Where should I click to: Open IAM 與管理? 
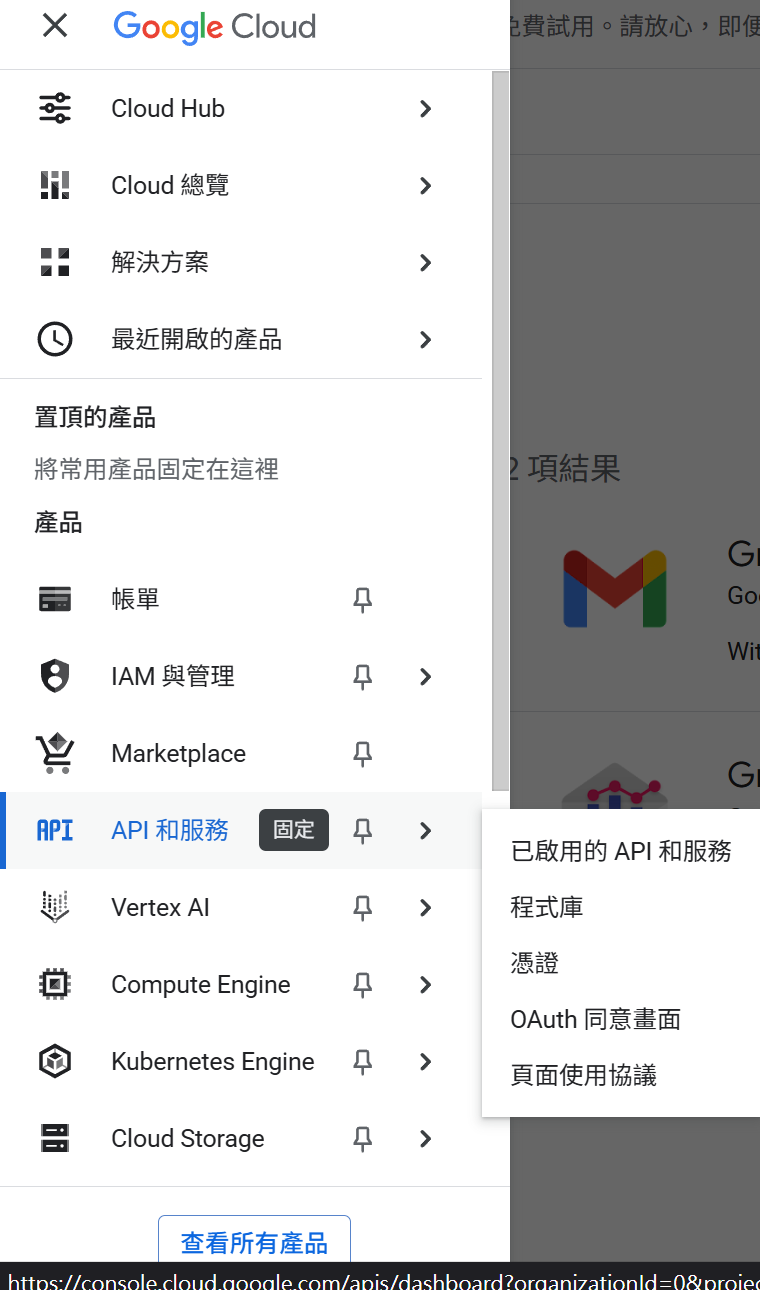coord(173,677)
